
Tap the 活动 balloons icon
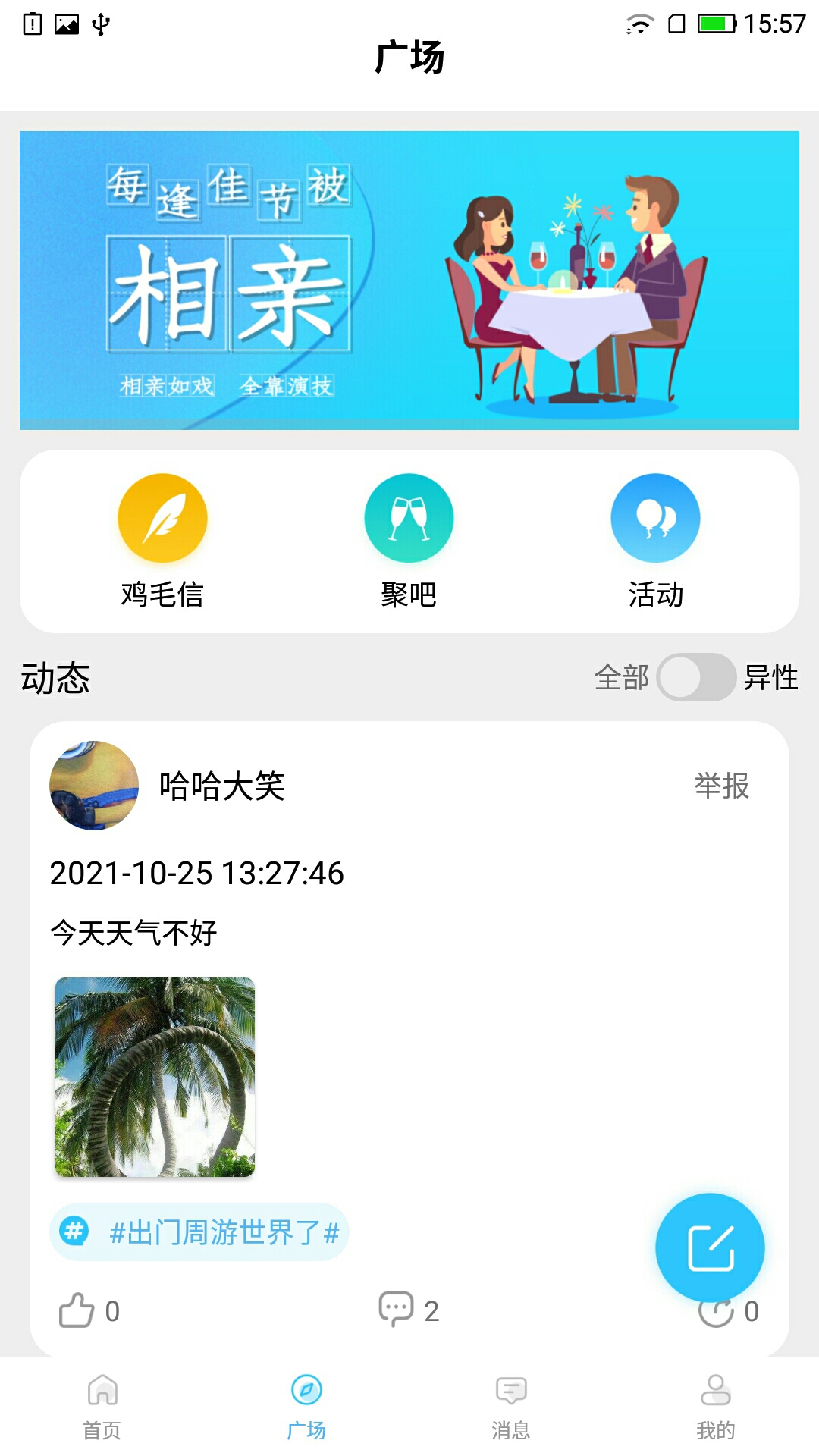pos(654,518)
